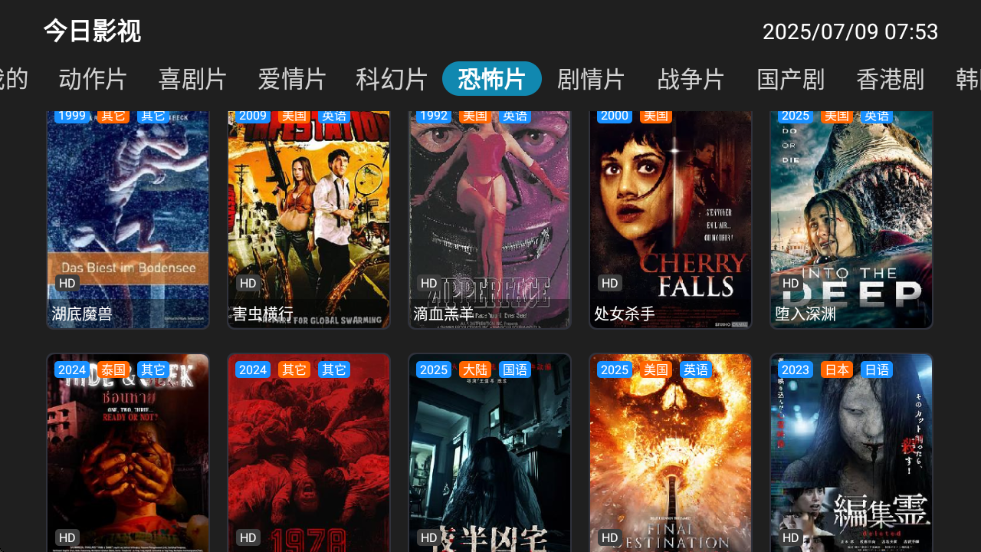Select the 爱情片 category
This screenshot has width=981, height=552.
291,79
